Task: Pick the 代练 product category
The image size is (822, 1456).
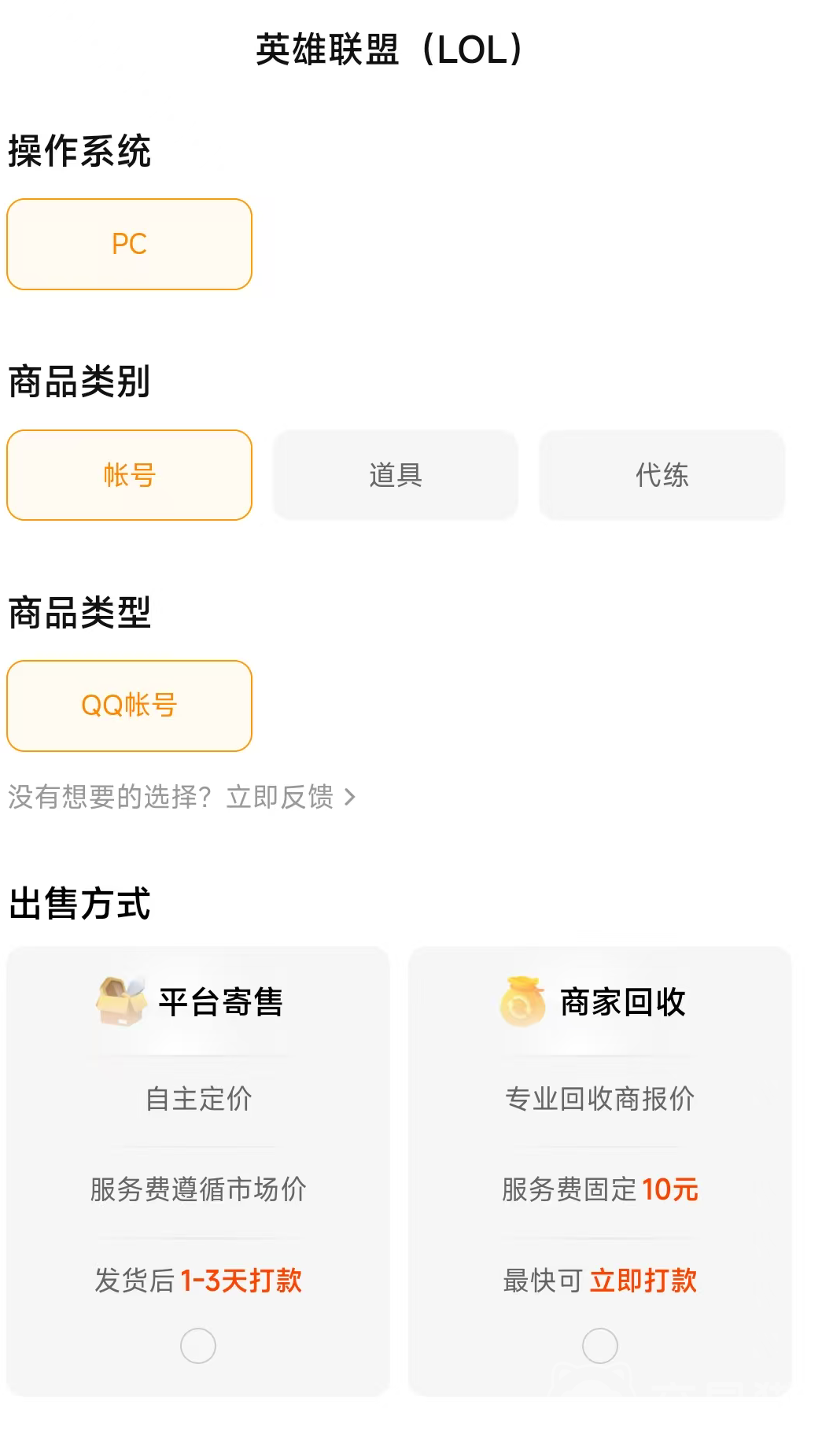Action: coord(662,475)
